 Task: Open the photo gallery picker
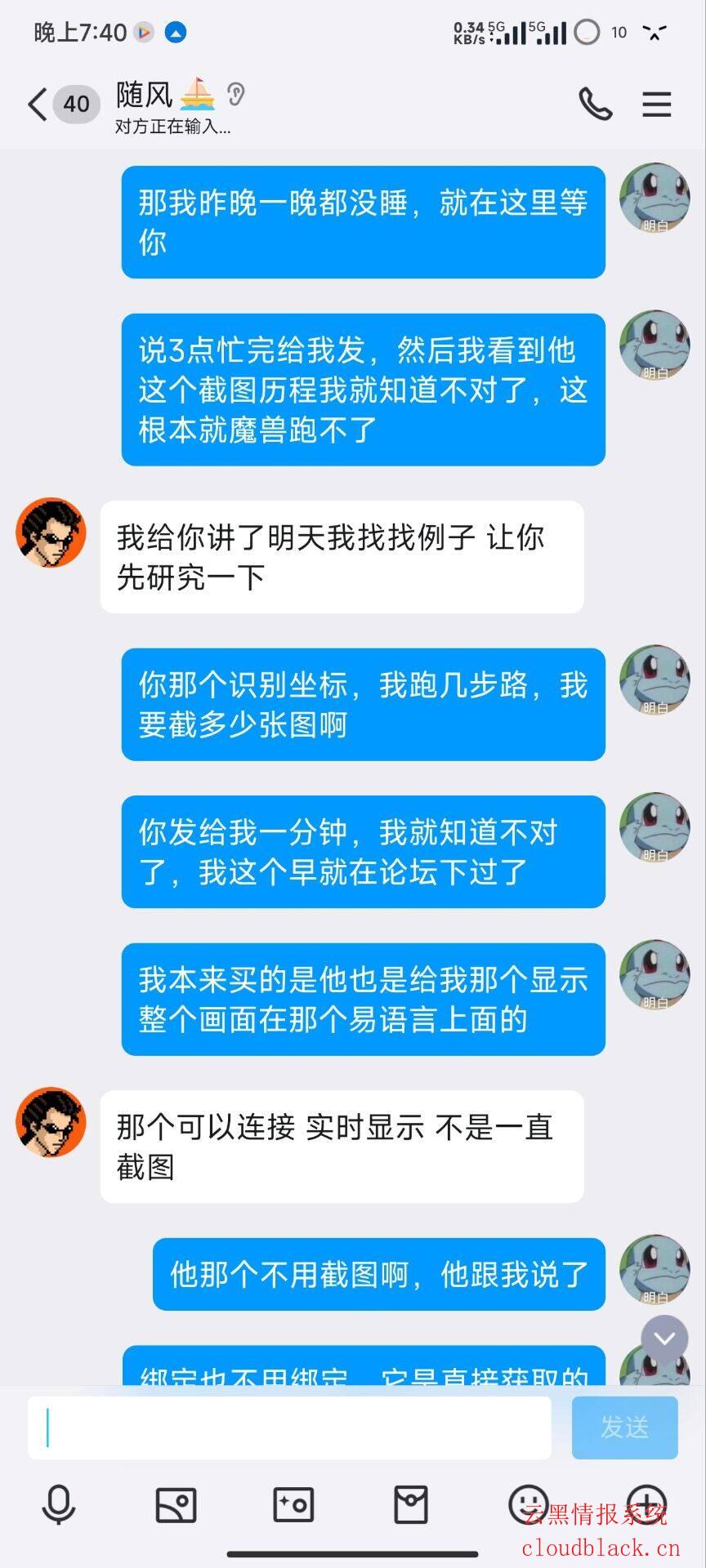click(x=176, y=1504)
